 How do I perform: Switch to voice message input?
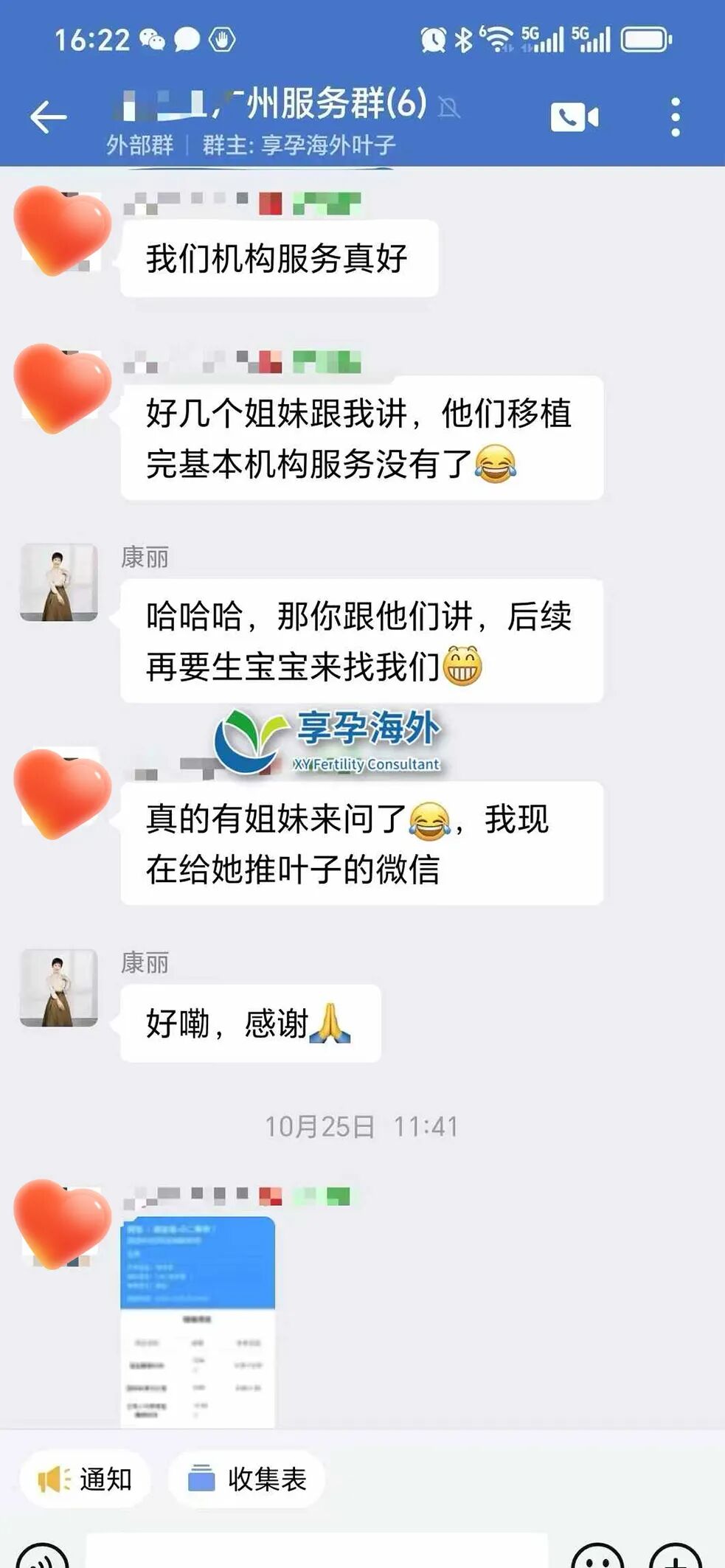click(x=42, y=1556)
